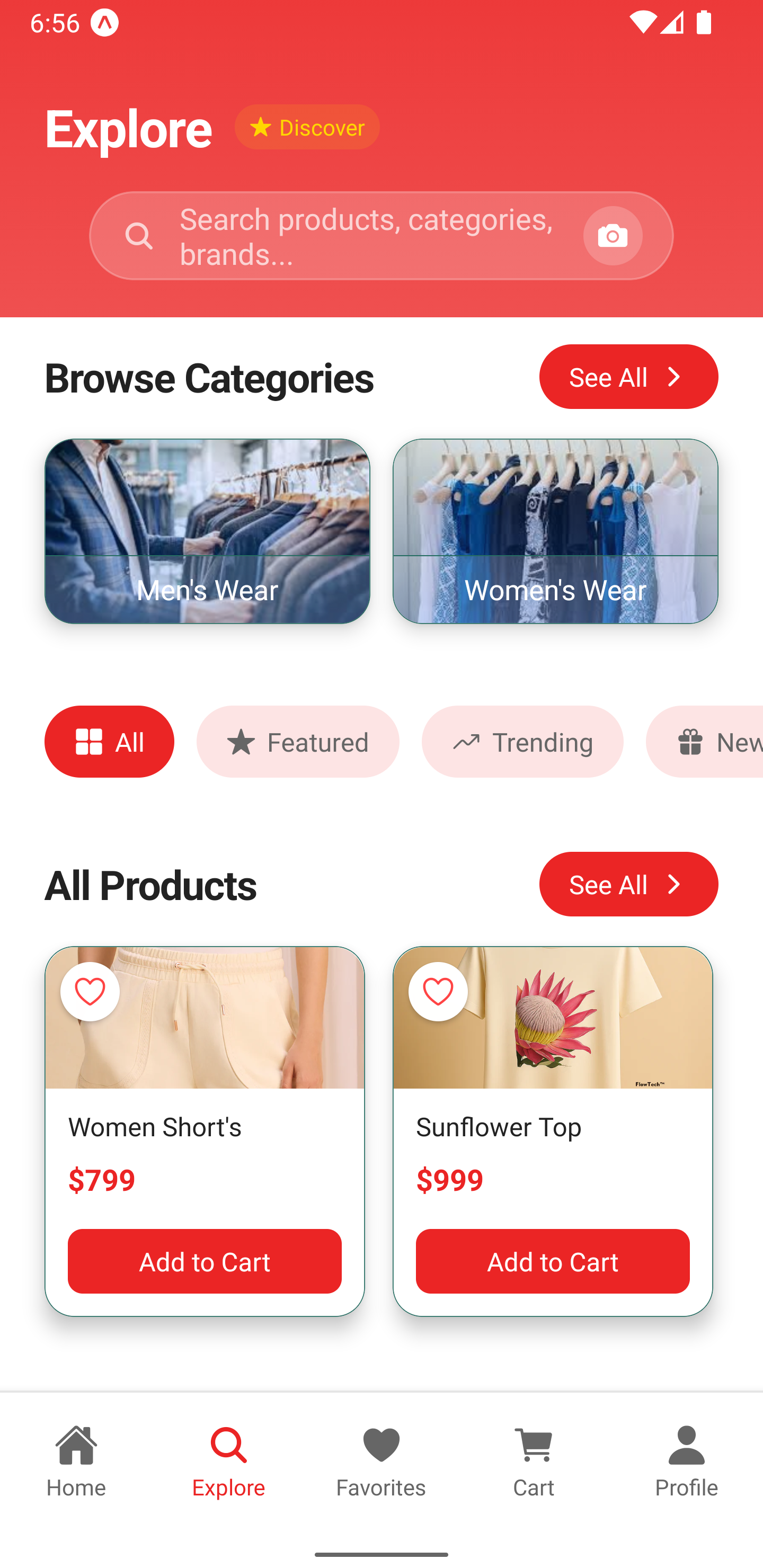Click the Discover badge
Image resolution: width=763 pixels, height=1568 pixels.
(x=307, y=127)
